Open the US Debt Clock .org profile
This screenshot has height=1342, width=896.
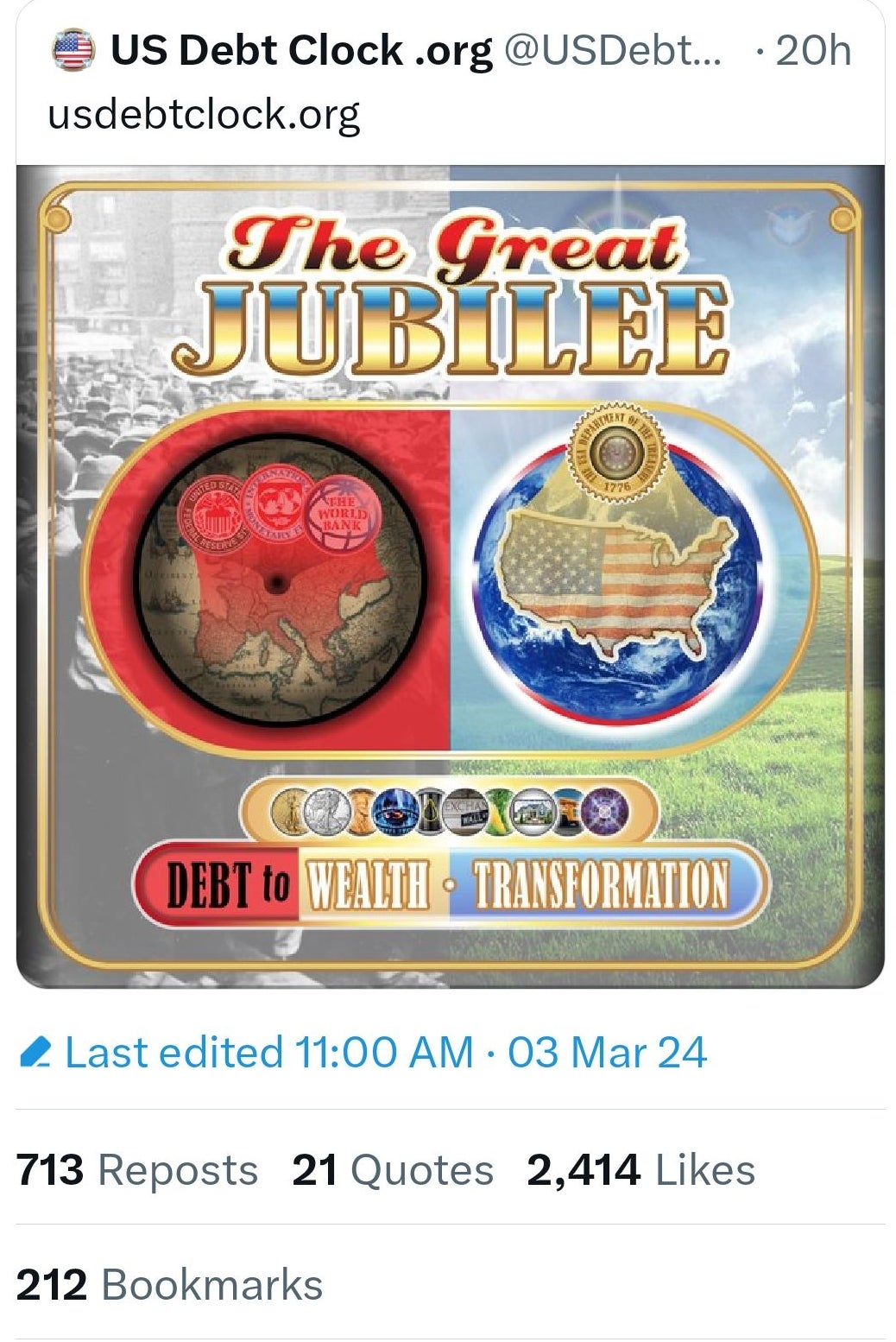300,51
